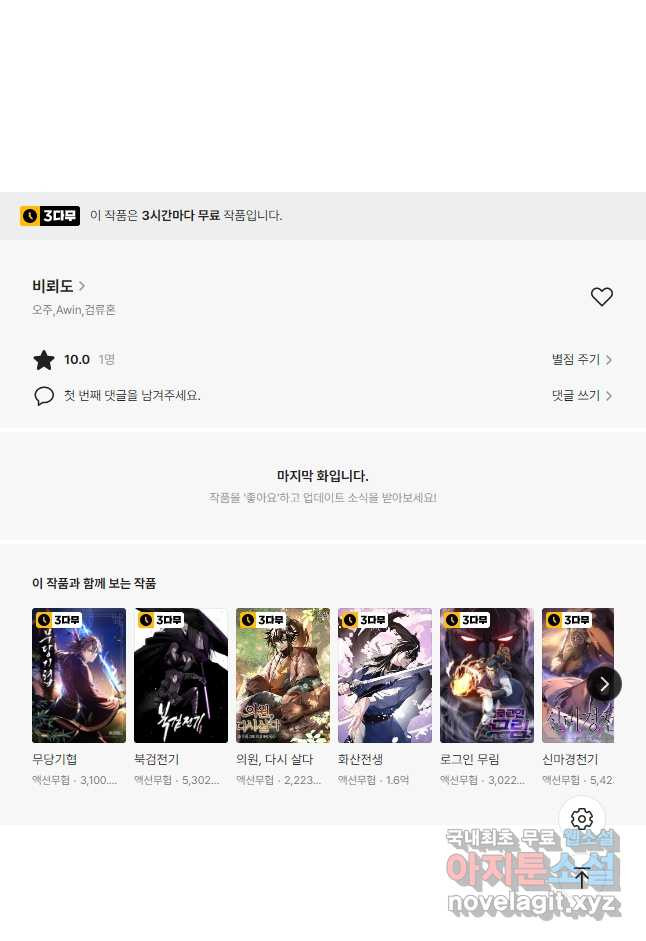Screen dimensions: 646x941
Task: Like this series with the heart icon
Action: pos(601,297)
